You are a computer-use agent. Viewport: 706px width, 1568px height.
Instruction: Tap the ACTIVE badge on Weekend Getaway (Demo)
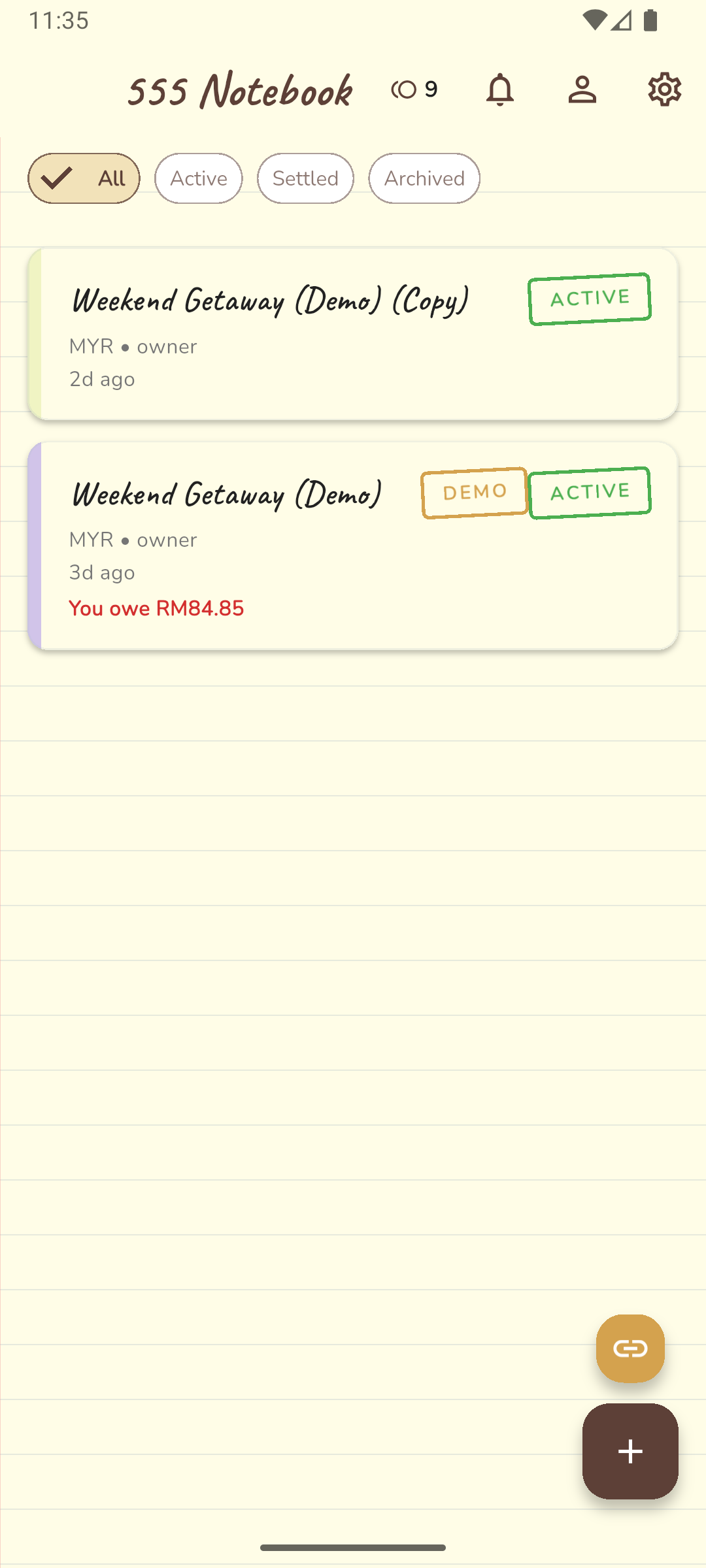tap(589, 492)
